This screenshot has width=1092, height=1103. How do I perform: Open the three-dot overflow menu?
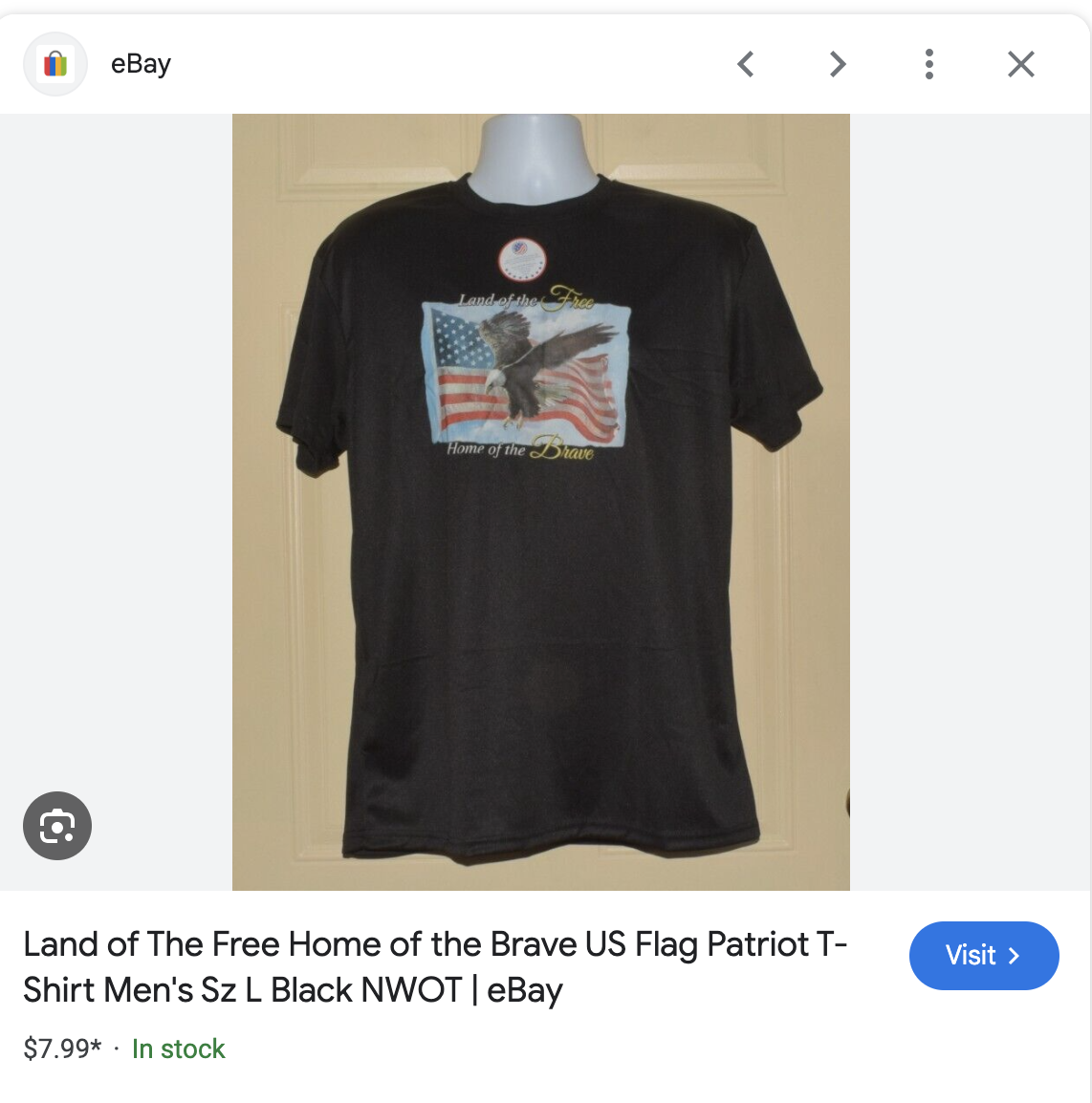click(928, 64)
